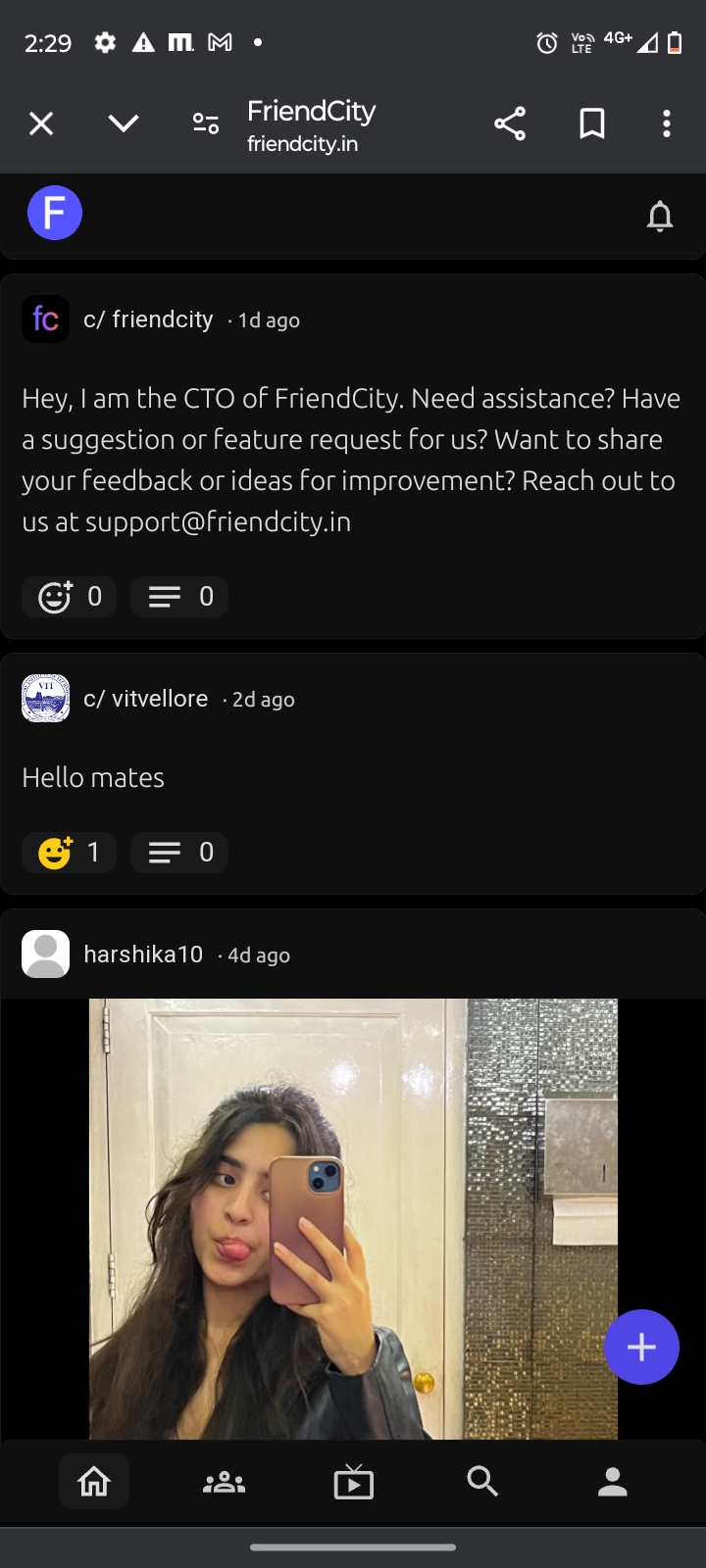Open the notifications bell
Image resolution: width=706 pixels, height=1568 pixels.
(660, 216)
